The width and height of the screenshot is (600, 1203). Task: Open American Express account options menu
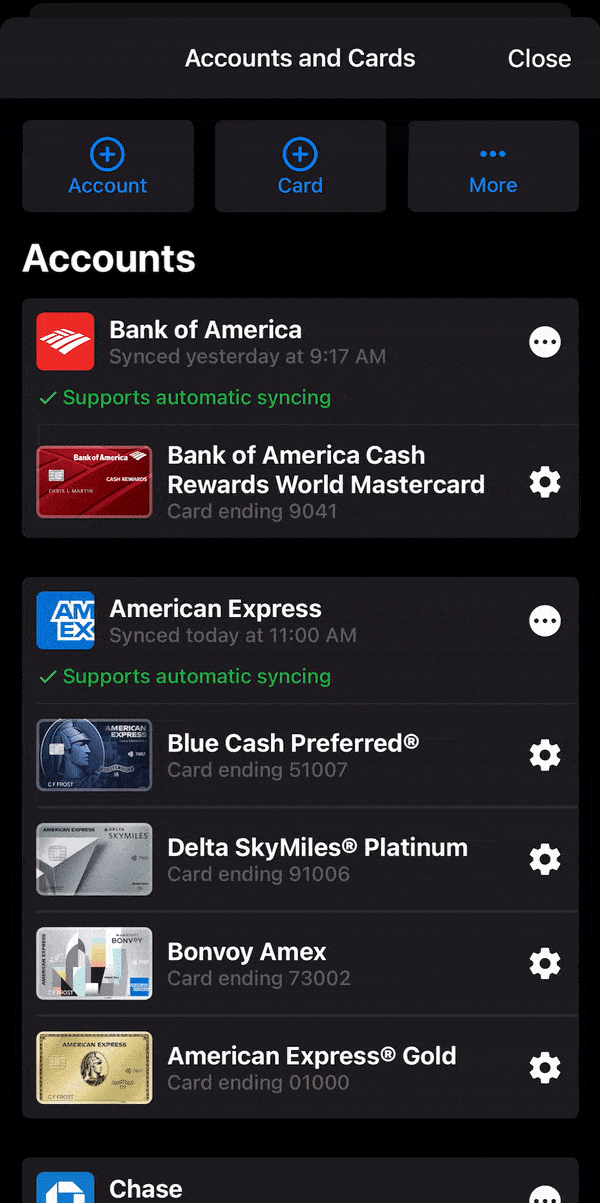pos(545,621)
